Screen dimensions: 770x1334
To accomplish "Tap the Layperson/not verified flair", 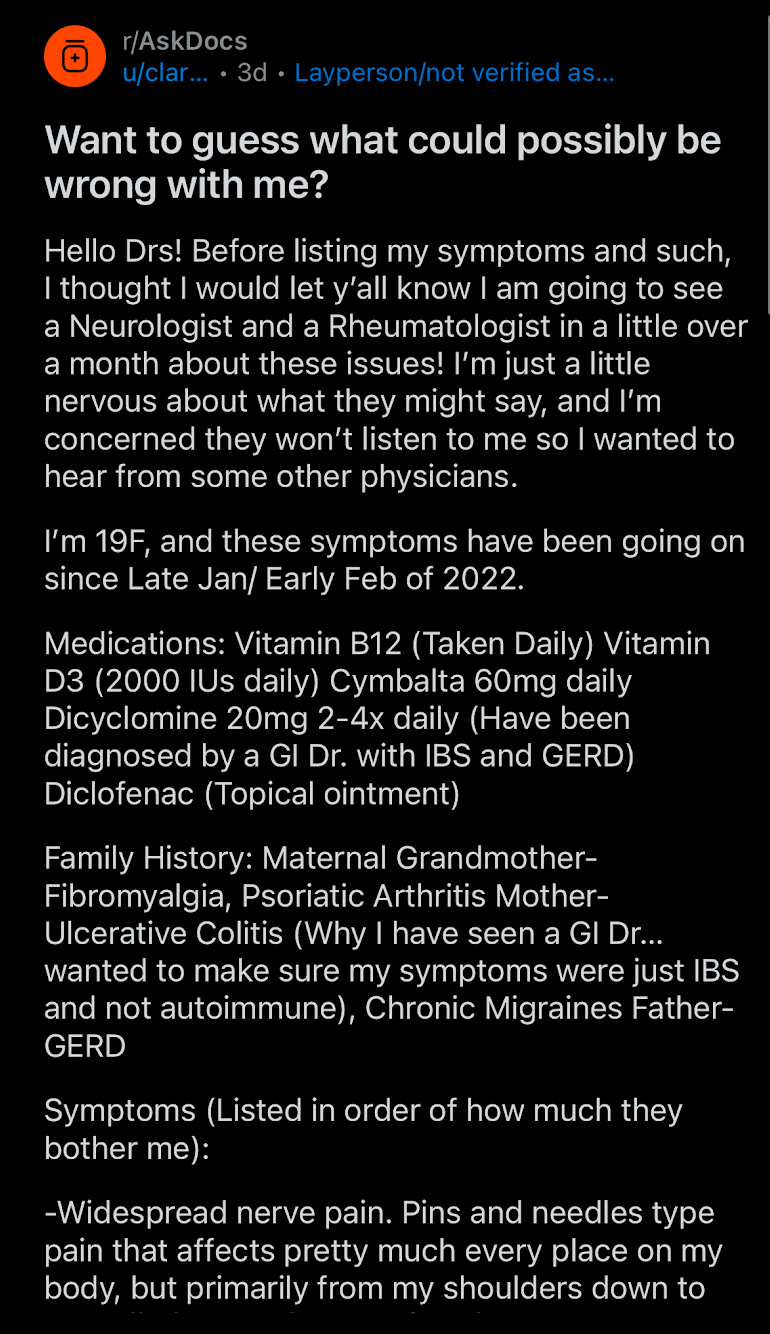I will 455,73.
